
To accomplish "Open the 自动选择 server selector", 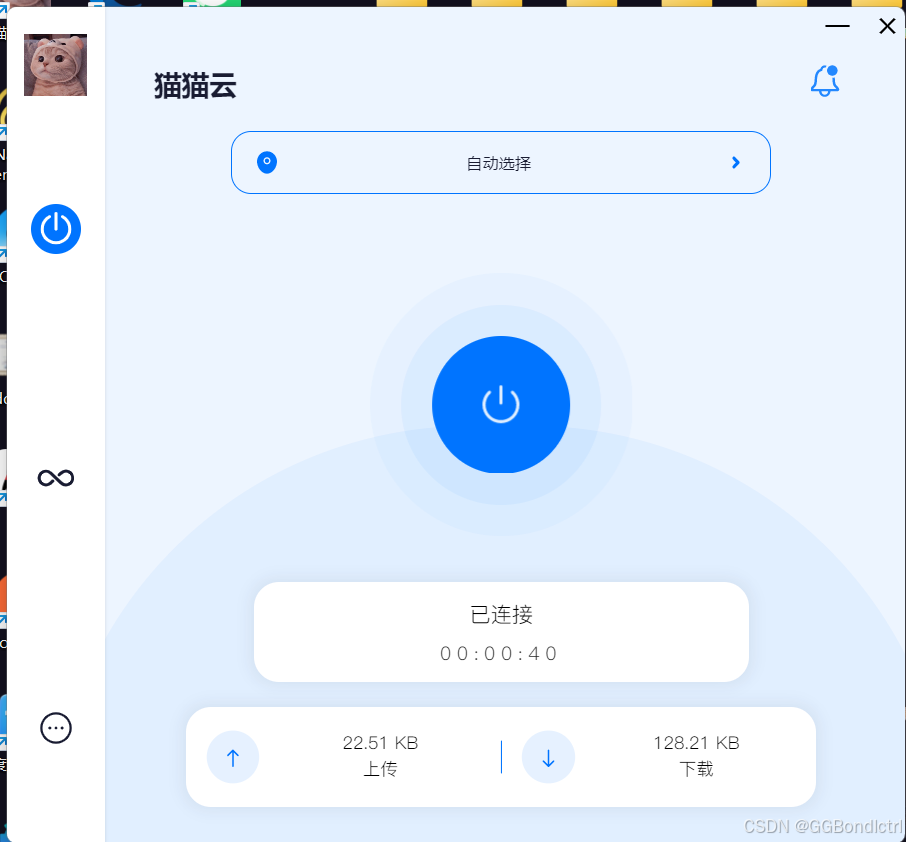I will [x=500, y=162].
